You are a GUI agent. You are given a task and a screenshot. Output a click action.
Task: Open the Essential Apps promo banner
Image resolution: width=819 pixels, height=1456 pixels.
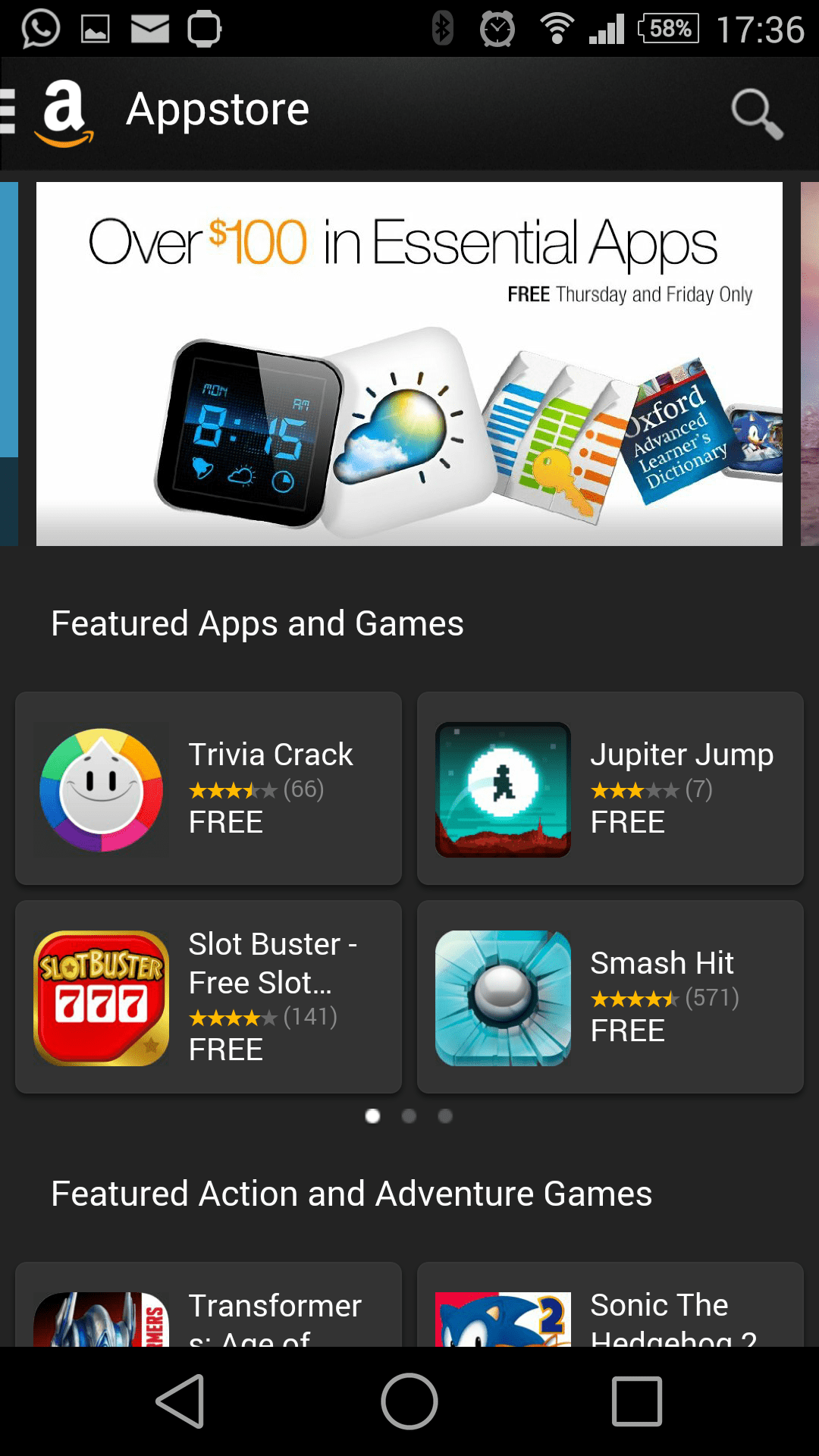[409, 364]
